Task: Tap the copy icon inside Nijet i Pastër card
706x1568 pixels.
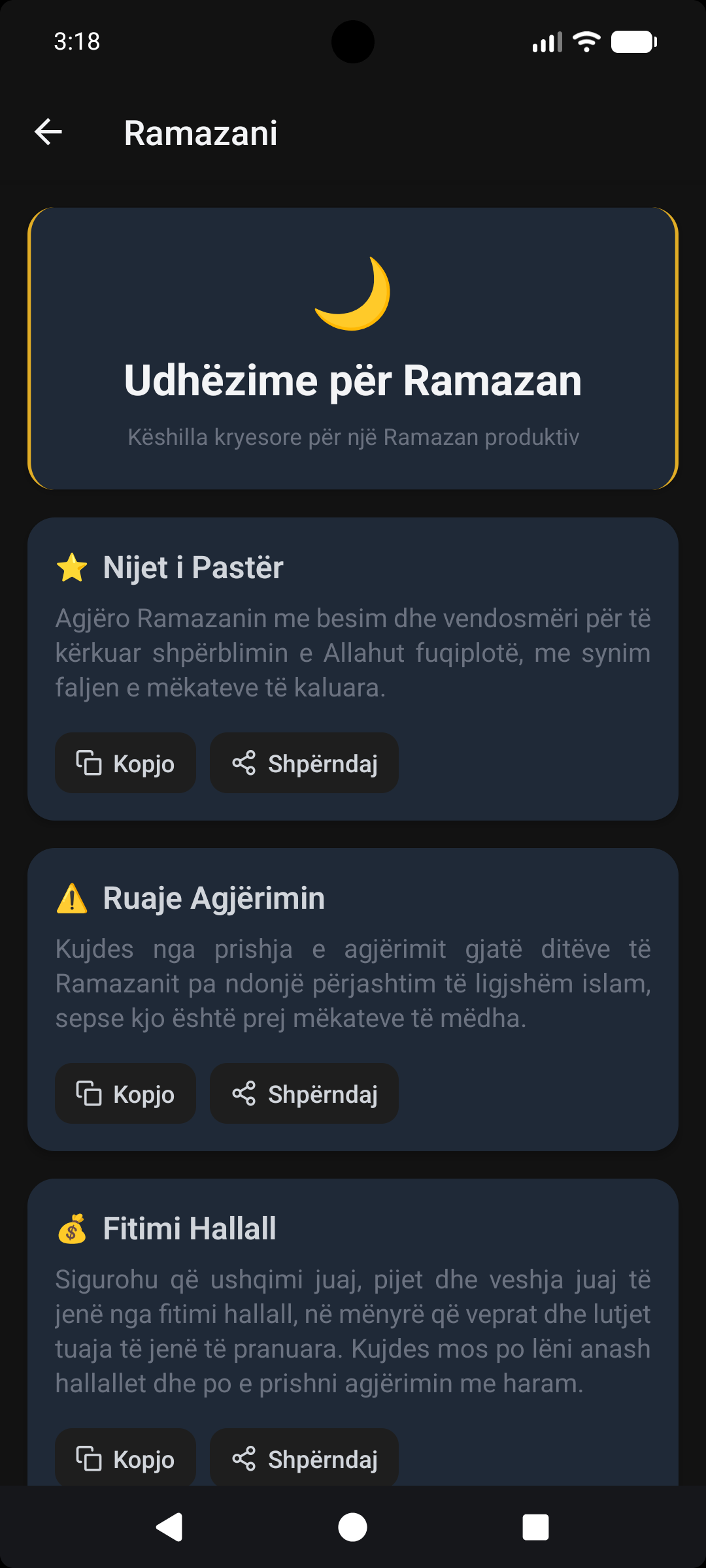Action: [x=90, y=762]
